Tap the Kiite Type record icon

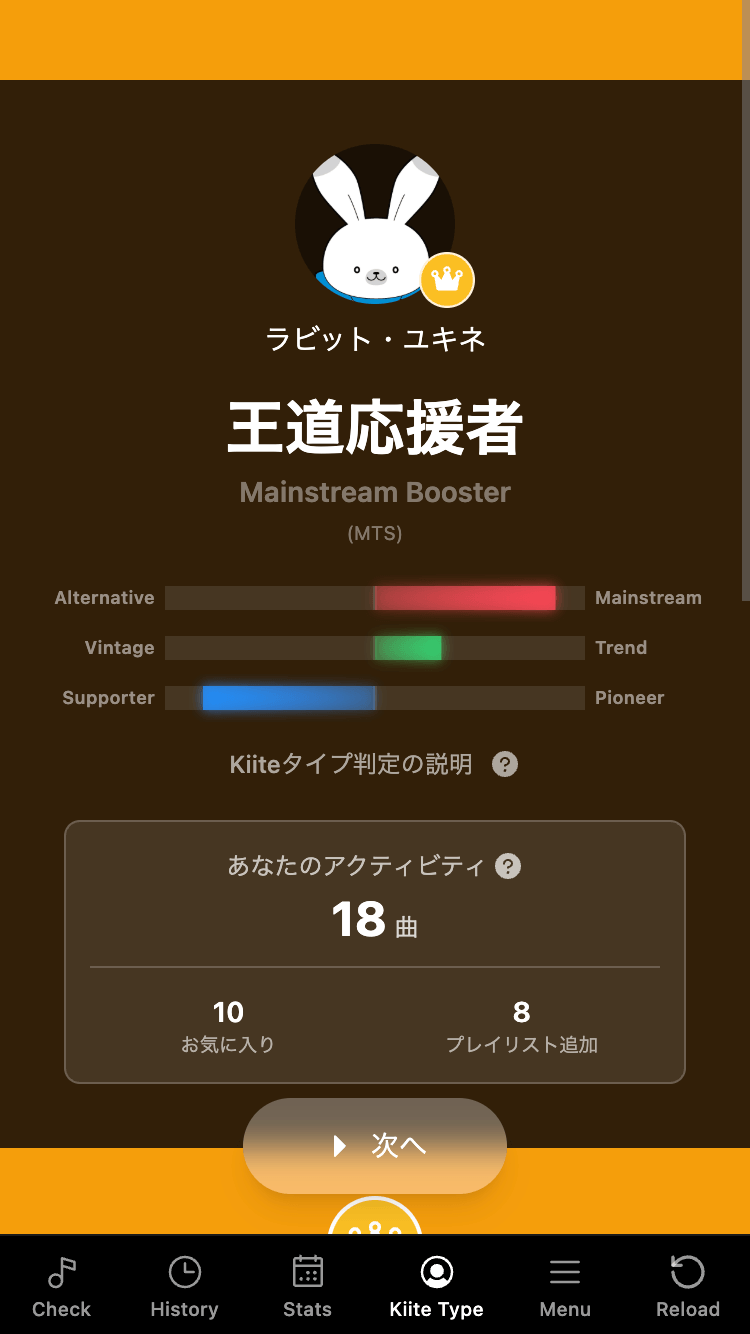click(x=436, y=1272)
